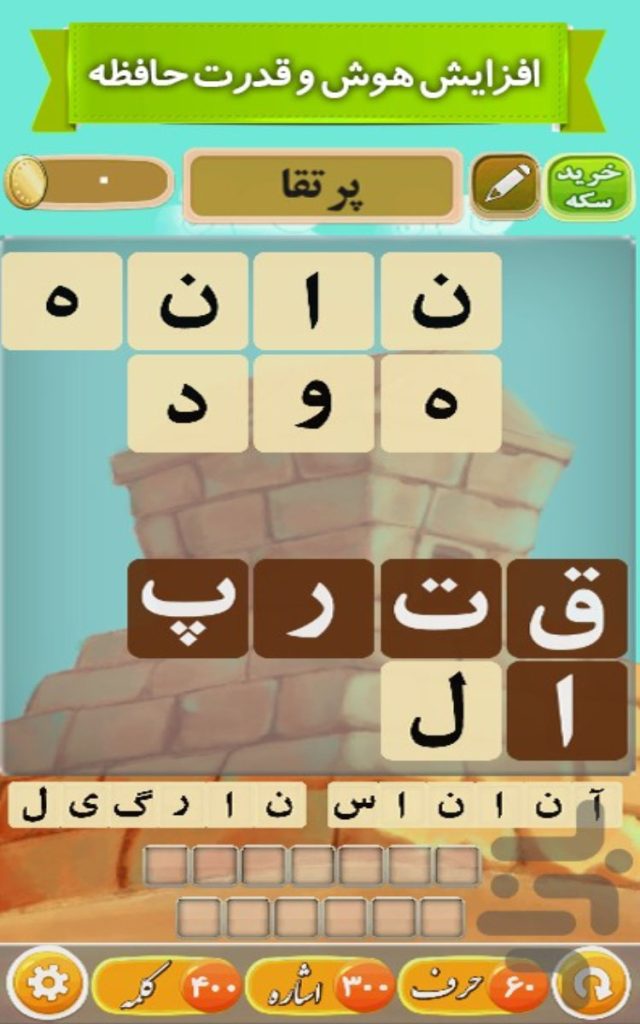The image size is (640, 1024).
Task: Deselect the brown letter tile ت
Action: point(441,608)
